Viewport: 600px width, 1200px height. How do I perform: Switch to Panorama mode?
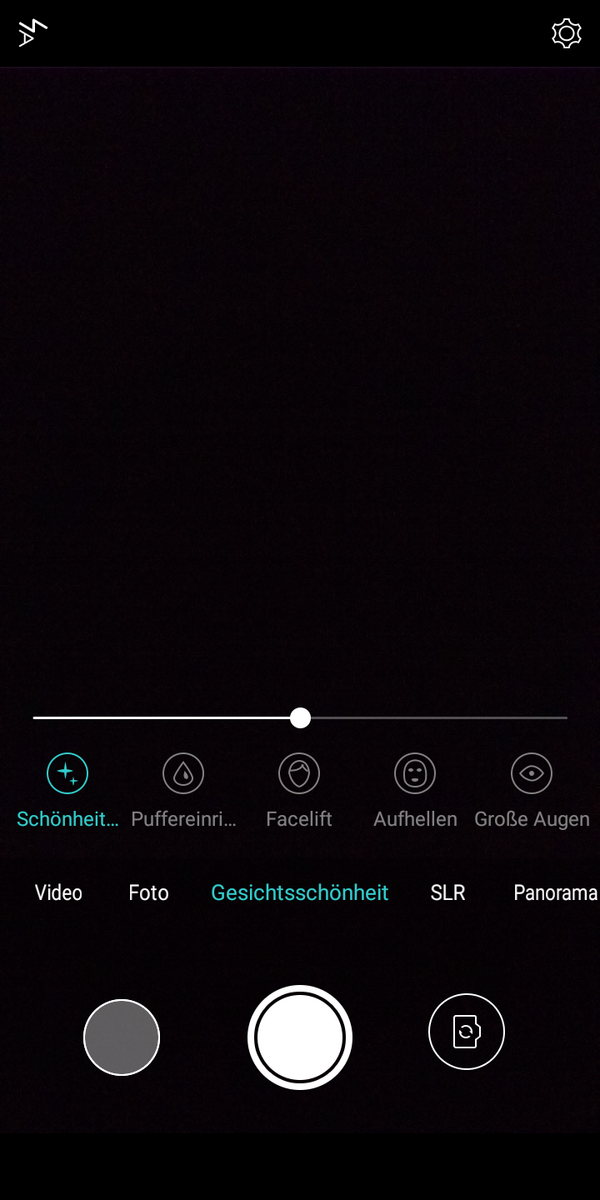coord(555,893)
